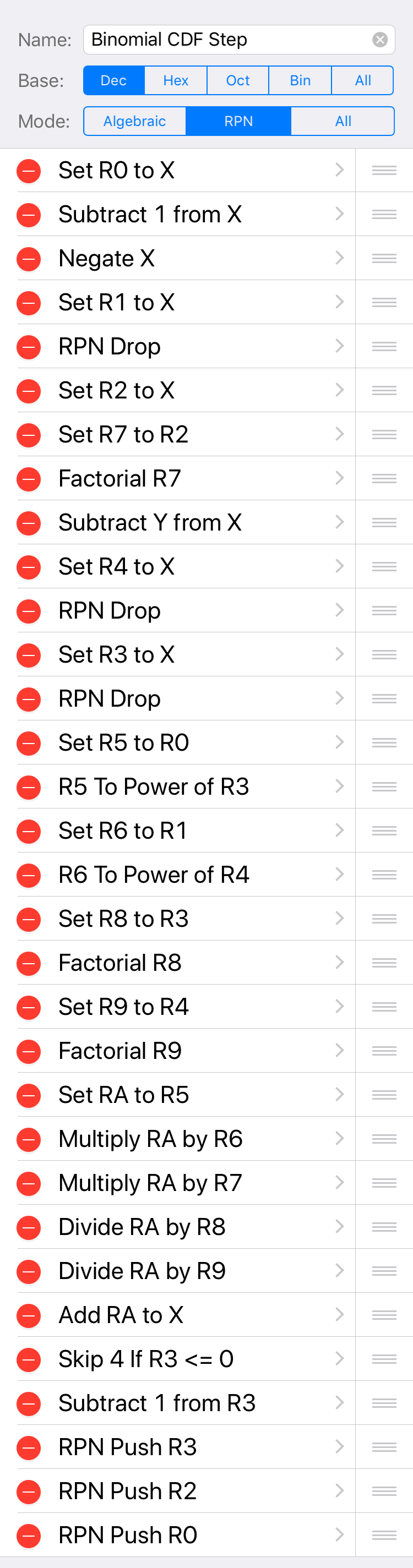Choose Bin as the base
The width and height of the screenshot is (413, 1568).
coord(300,80)
